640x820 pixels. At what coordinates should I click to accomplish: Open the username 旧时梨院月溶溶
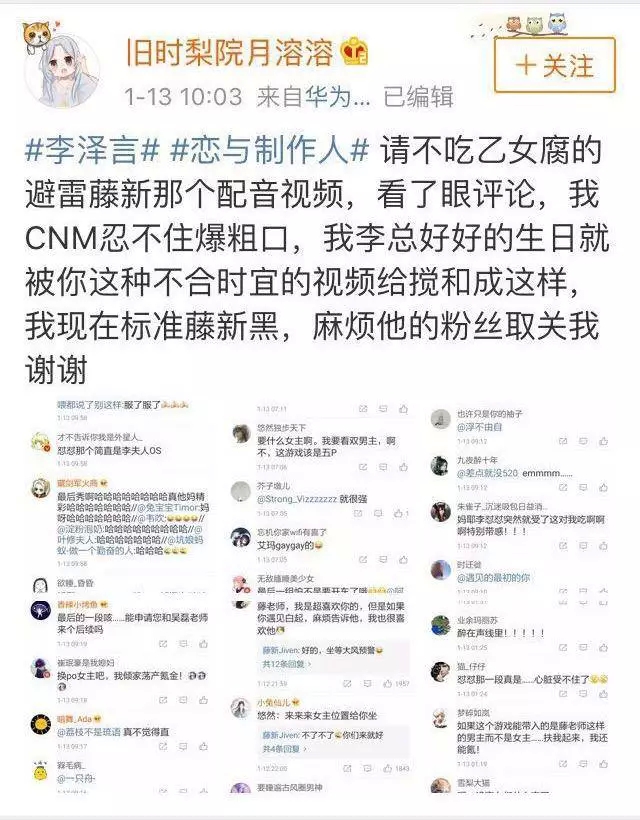click(230, 50)
